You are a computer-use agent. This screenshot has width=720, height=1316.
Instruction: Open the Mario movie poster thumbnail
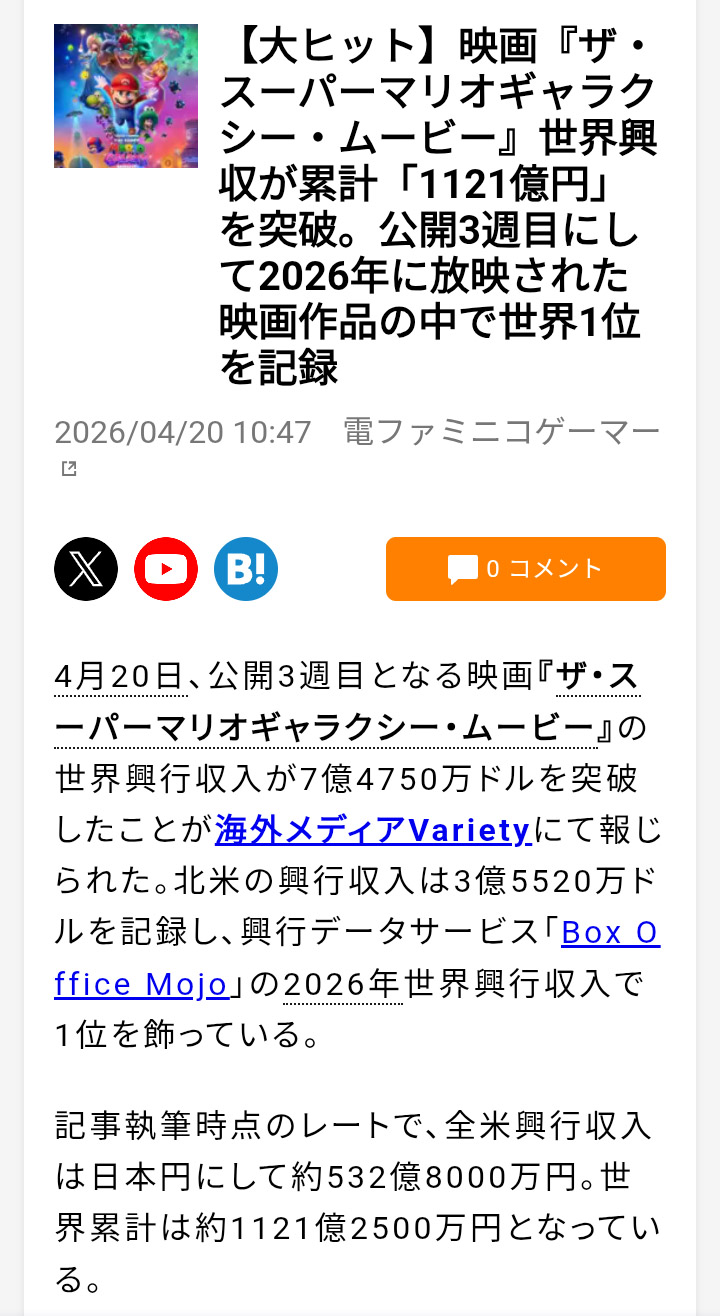click(x=126, y=96)
